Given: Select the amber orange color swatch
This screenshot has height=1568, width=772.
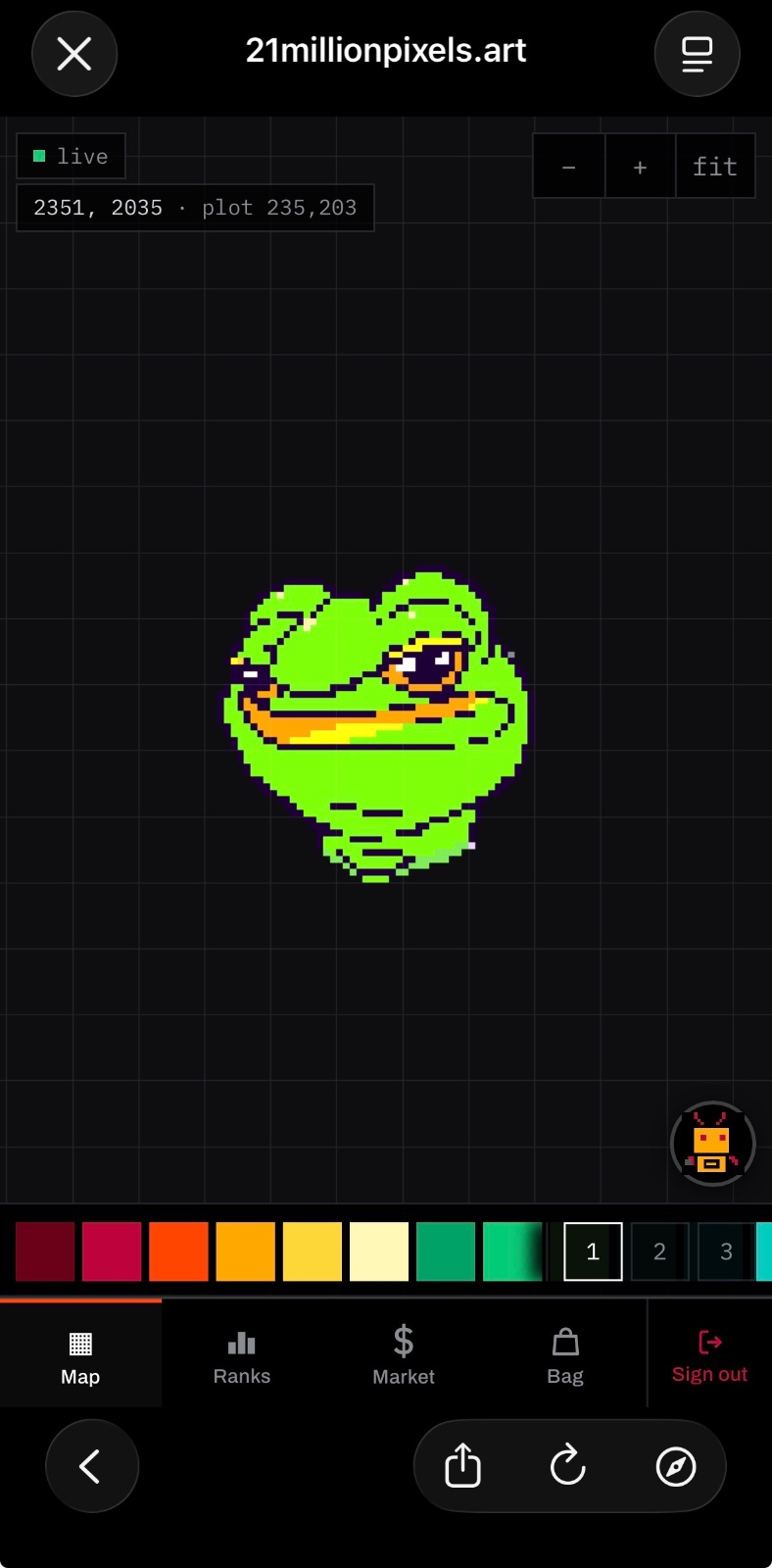Looking at the screenshot, I should [245, 1251].
